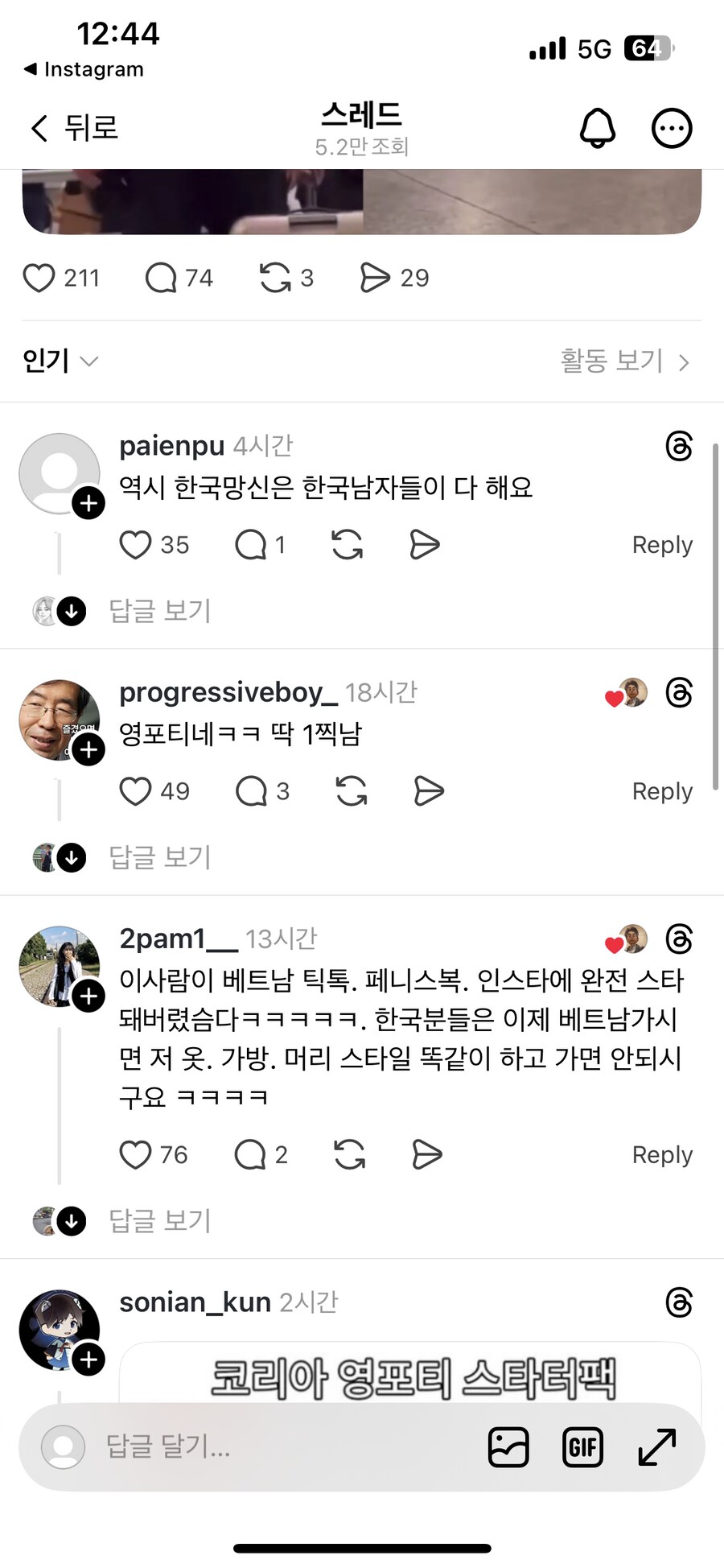Tap Reply on paienpu's comment
This screenshot has width=724, height=1568.
pyautogui.click(x=661, y=545)
